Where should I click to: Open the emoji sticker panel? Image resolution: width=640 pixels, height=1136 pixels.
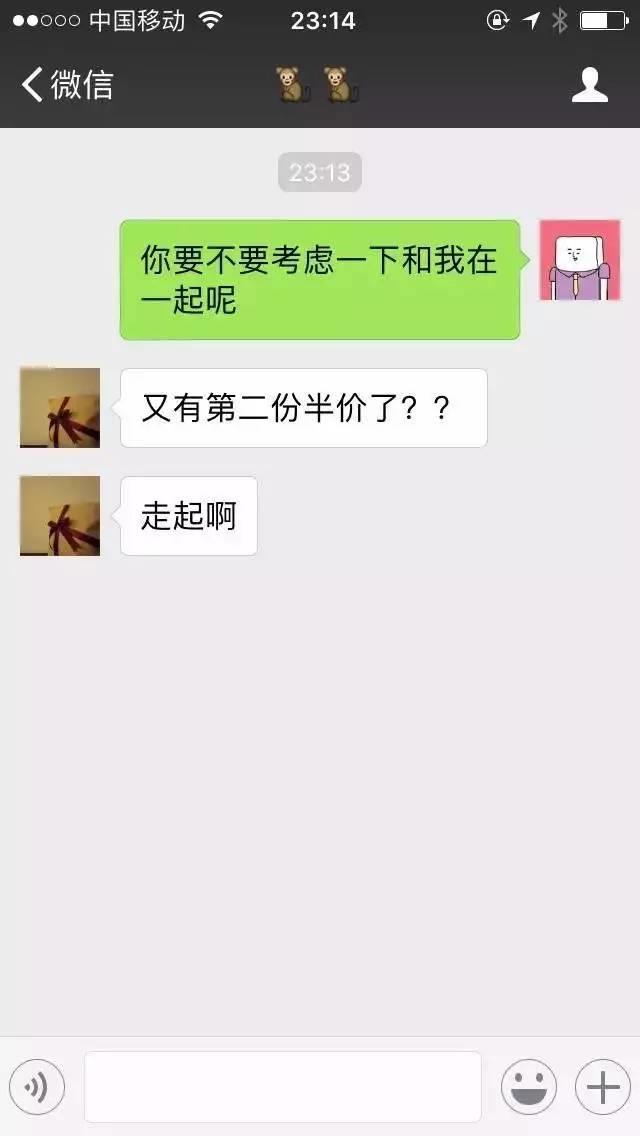click(528, 1087)
